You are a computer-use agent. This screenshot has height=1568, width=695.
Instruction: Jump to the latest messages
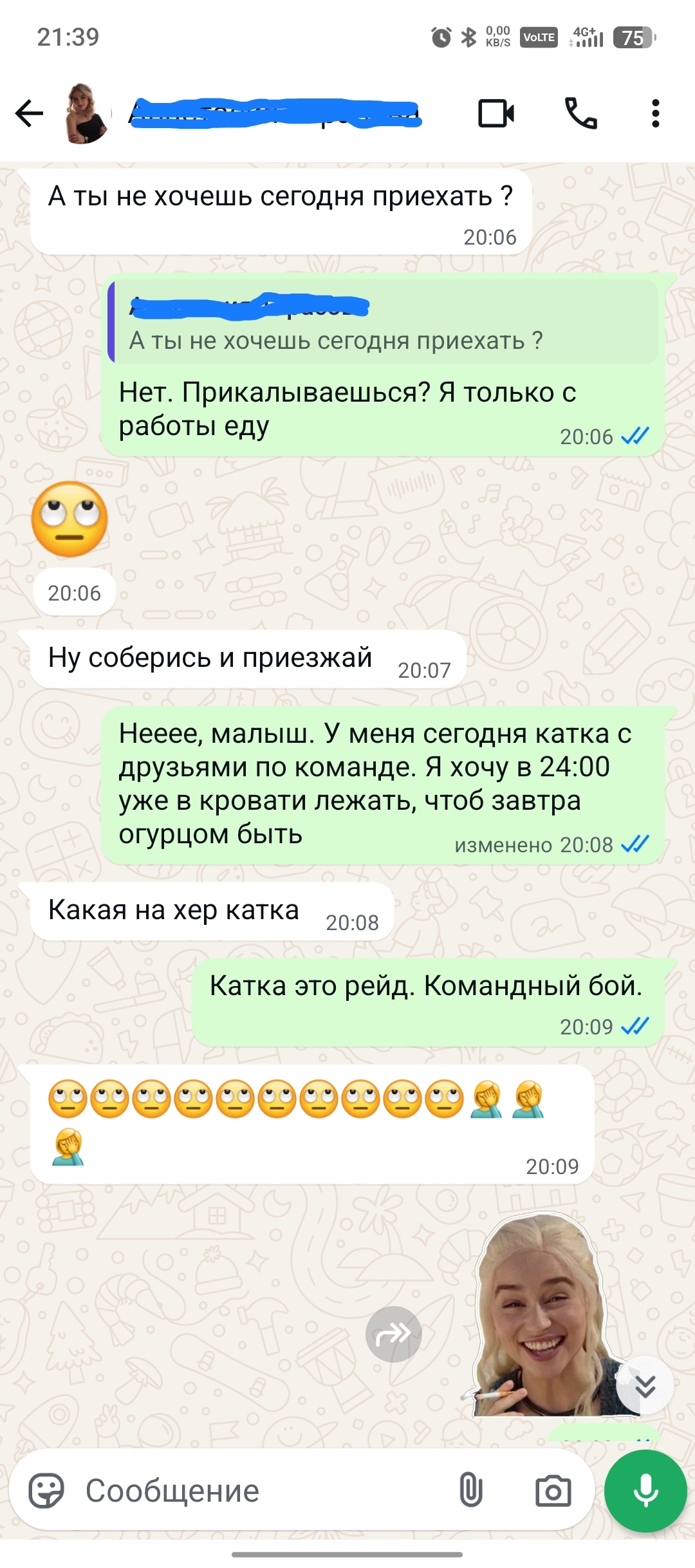(x=645, y=1385)
